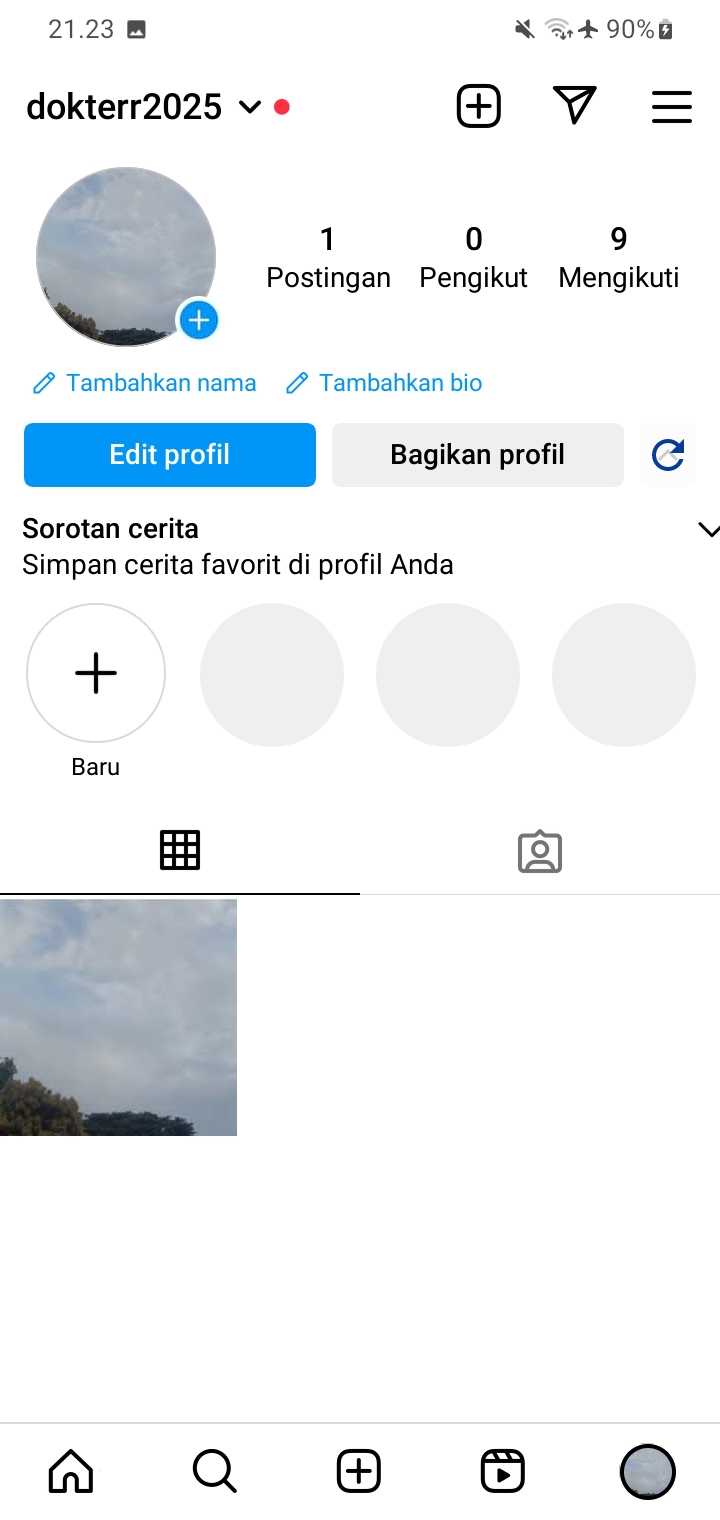View Pengikut followers list
This screenshot has width=720, height=1520.
pyautogui.click(x=473, y=257)
